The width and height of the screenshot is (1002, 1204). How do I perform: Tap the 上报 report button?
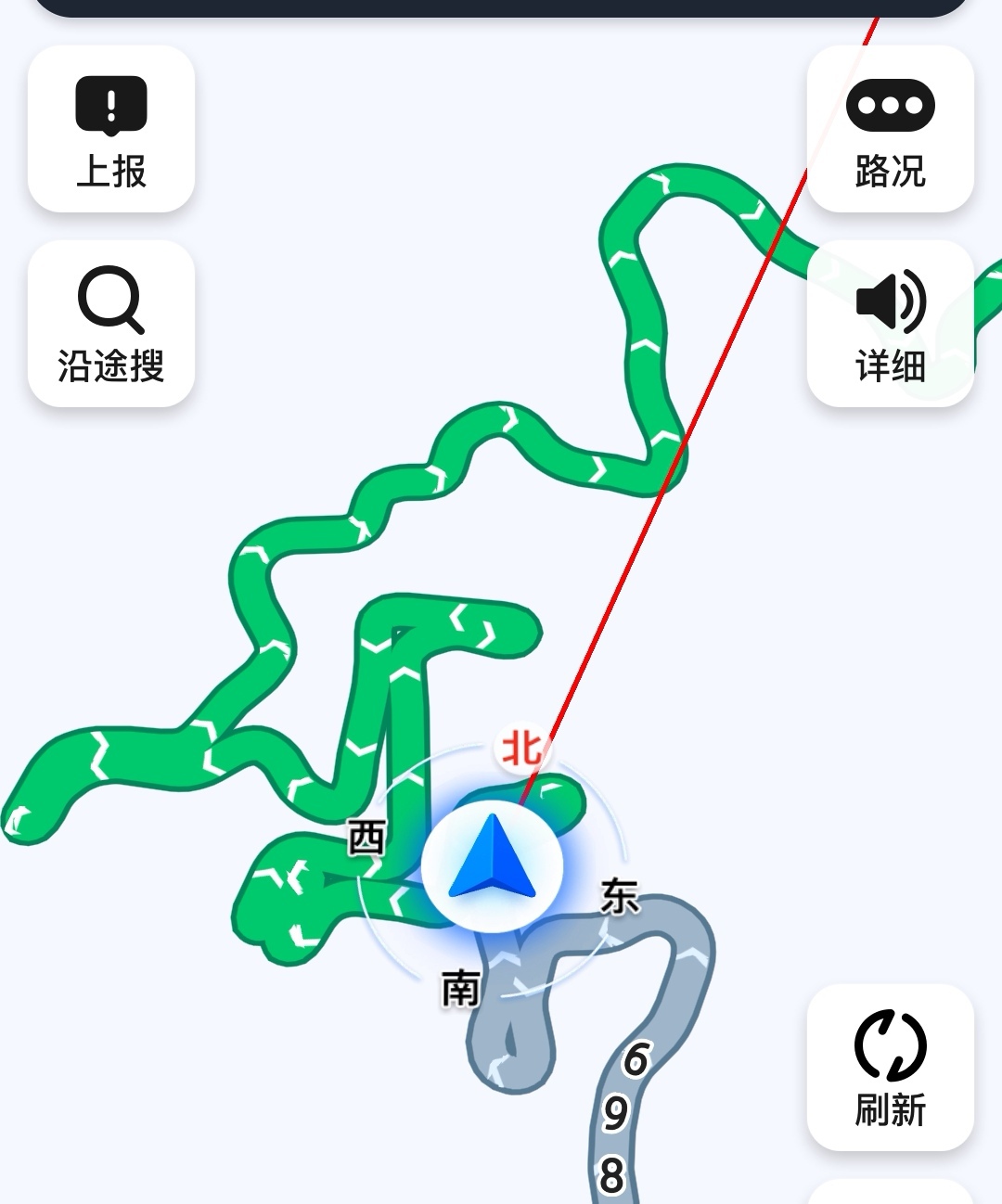[x=111, y=129]
